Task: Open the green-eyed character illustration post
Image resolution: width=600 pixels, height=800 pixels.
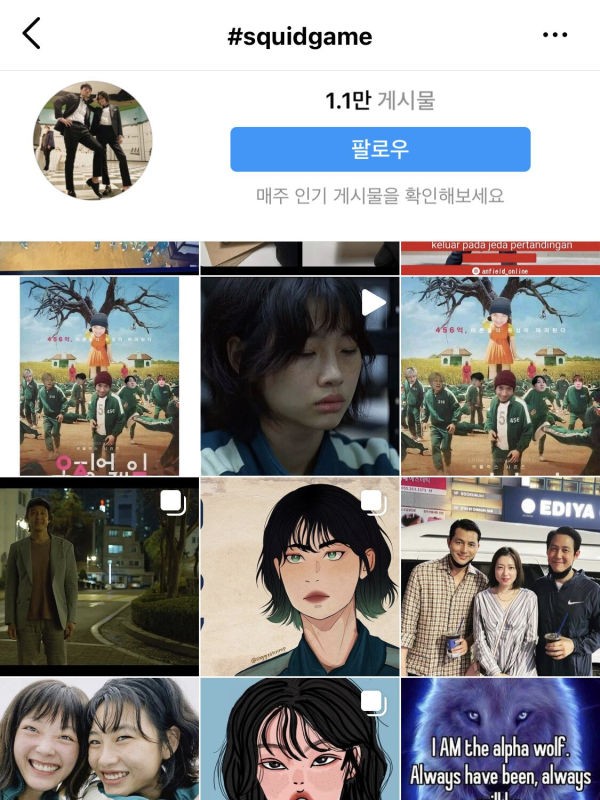Action: 299,576
